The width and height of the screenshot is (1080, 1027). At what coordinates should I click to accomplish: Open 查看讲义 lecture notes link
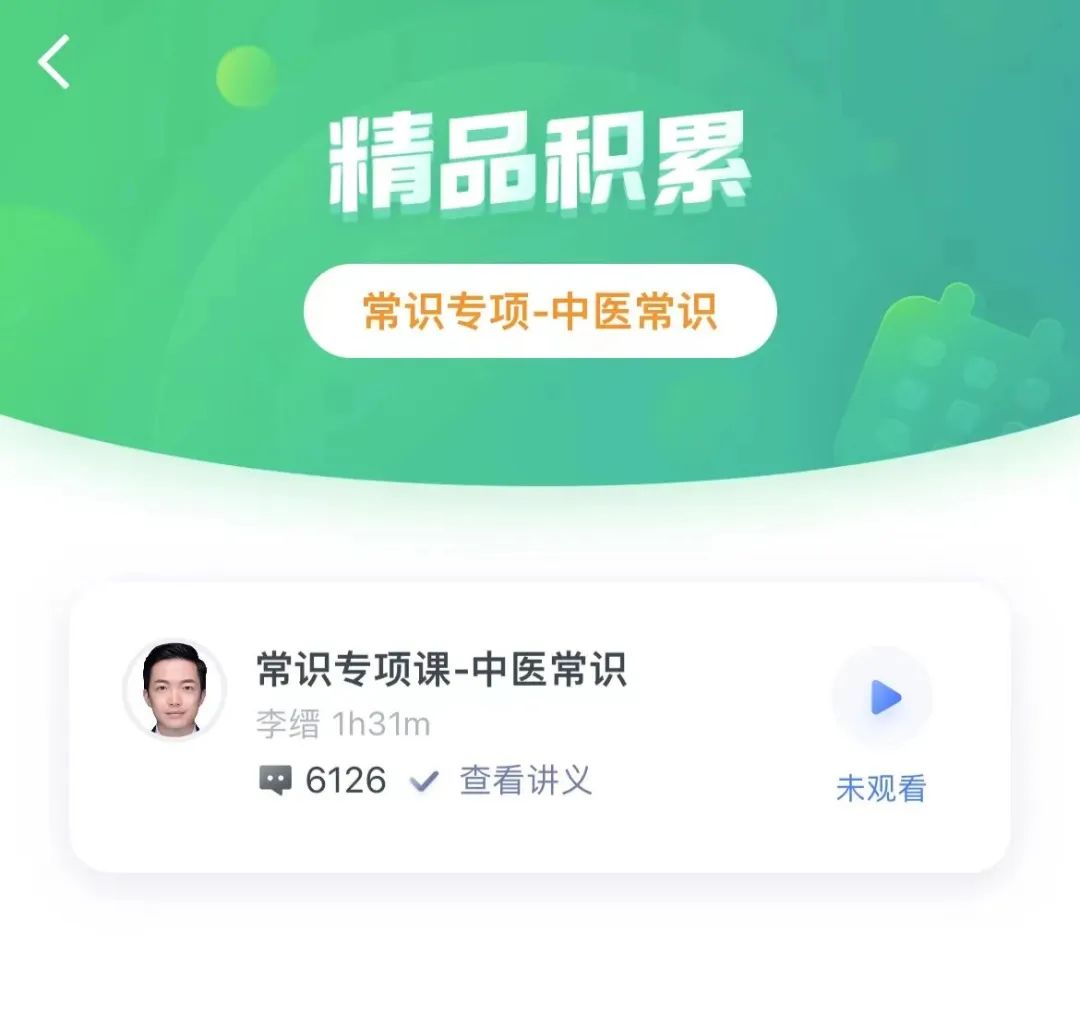coord(524,780)
